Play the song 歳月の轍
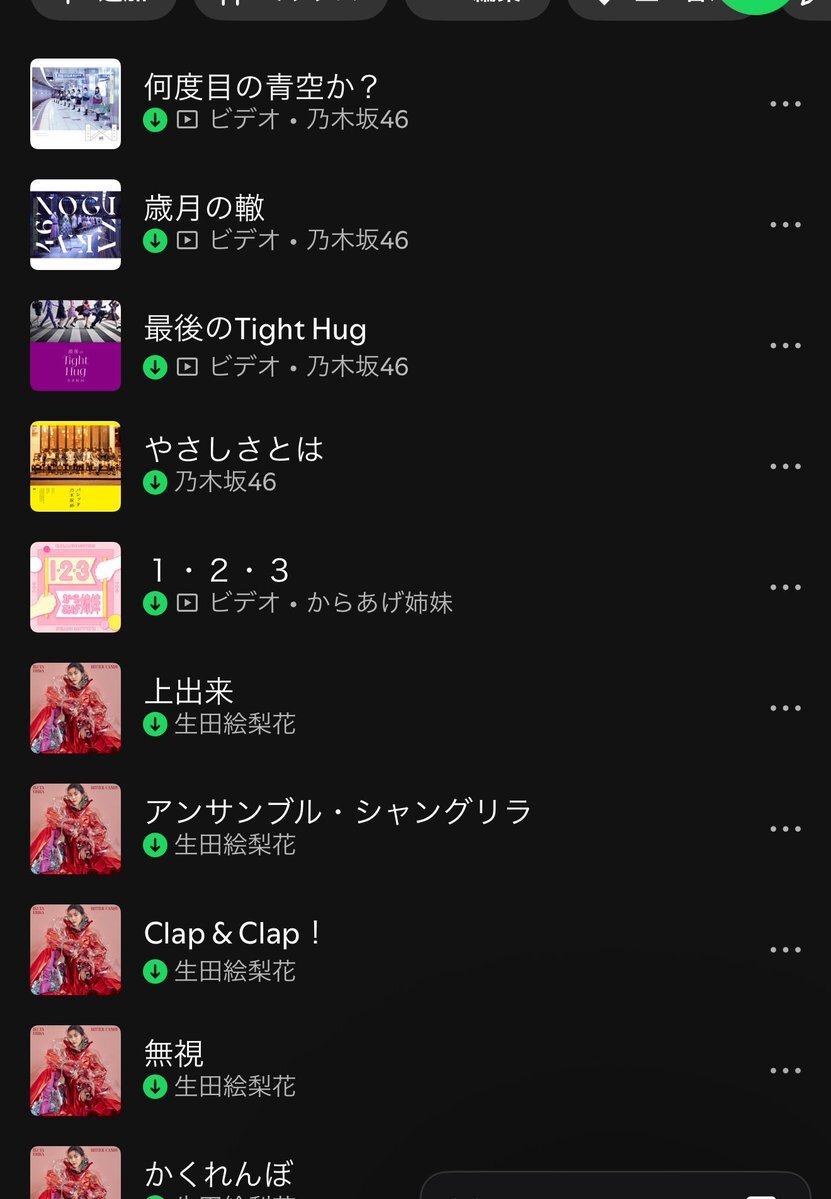 pyautogui.click(x=204, y=208)
